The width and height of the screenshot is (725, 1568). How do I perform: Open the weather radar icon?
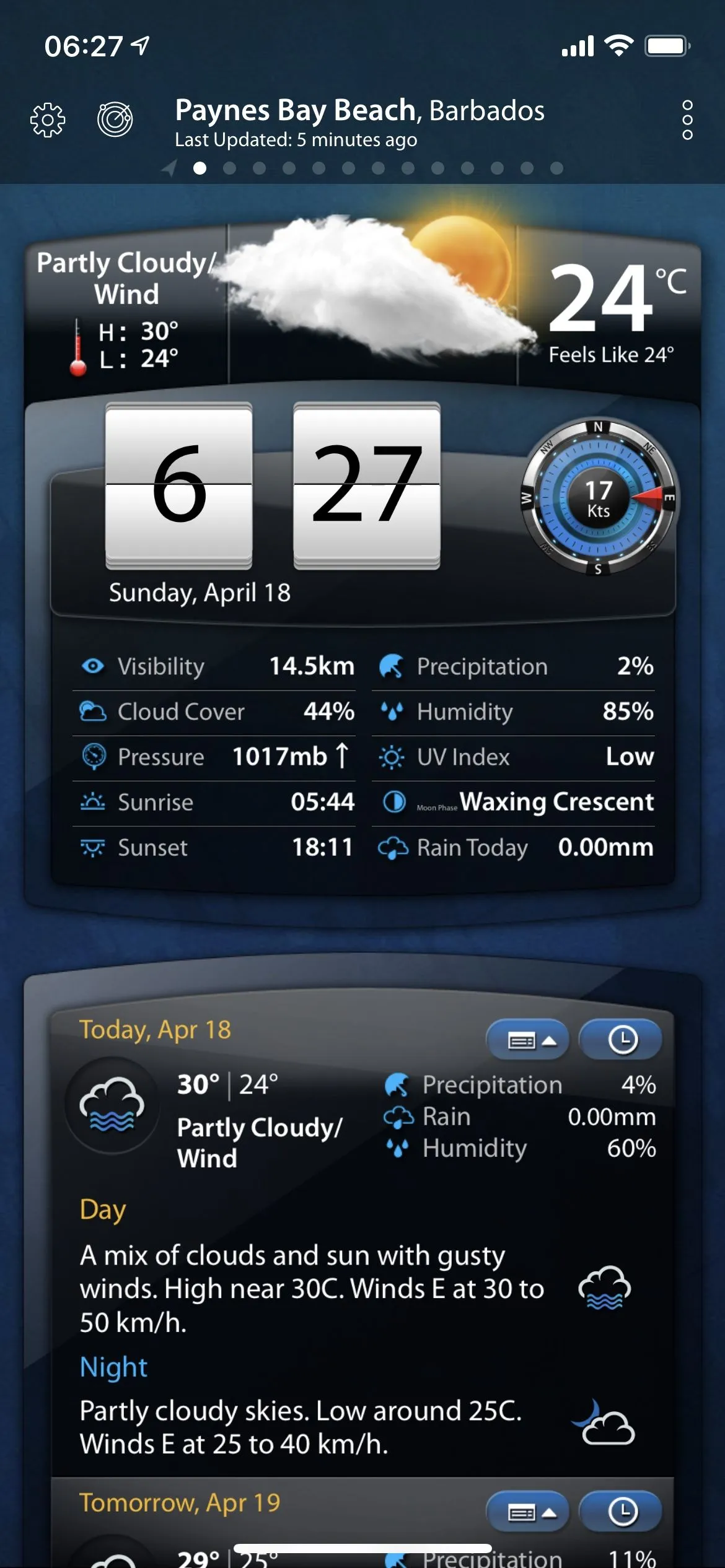[x=115, y=119]
